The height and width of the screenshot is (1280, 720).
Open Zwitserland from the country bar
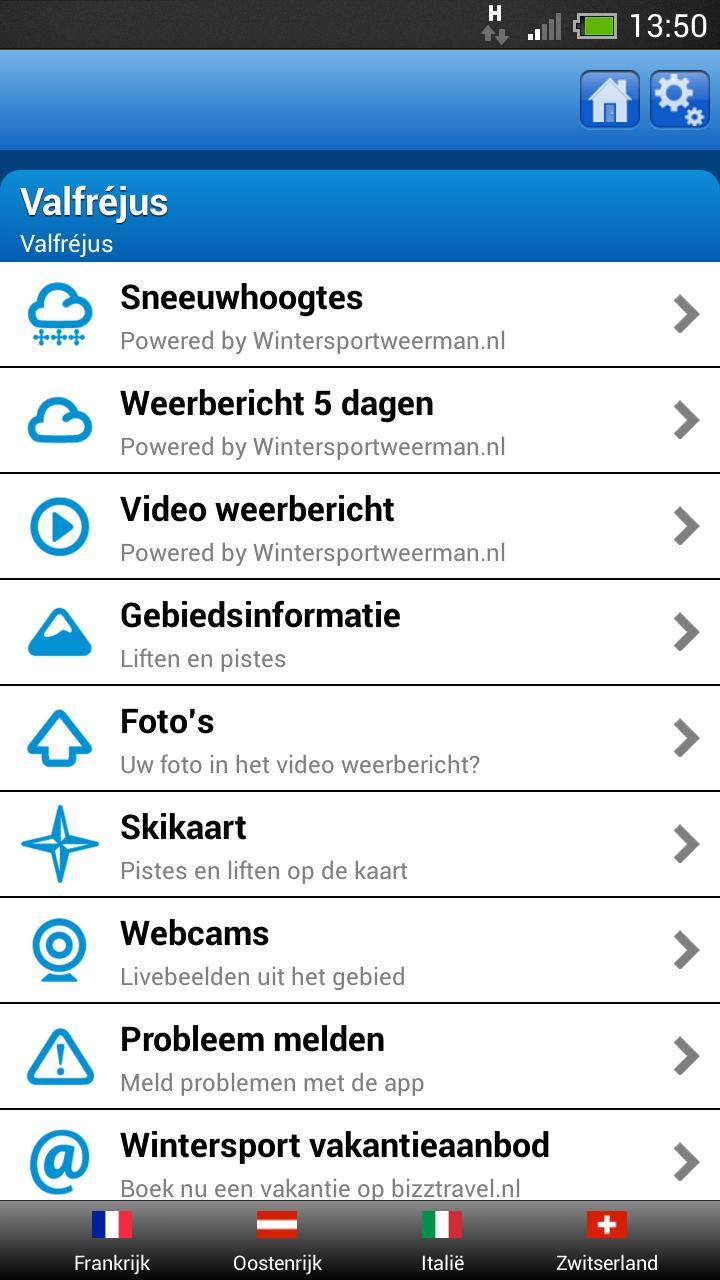click(x=606, y=1240)
